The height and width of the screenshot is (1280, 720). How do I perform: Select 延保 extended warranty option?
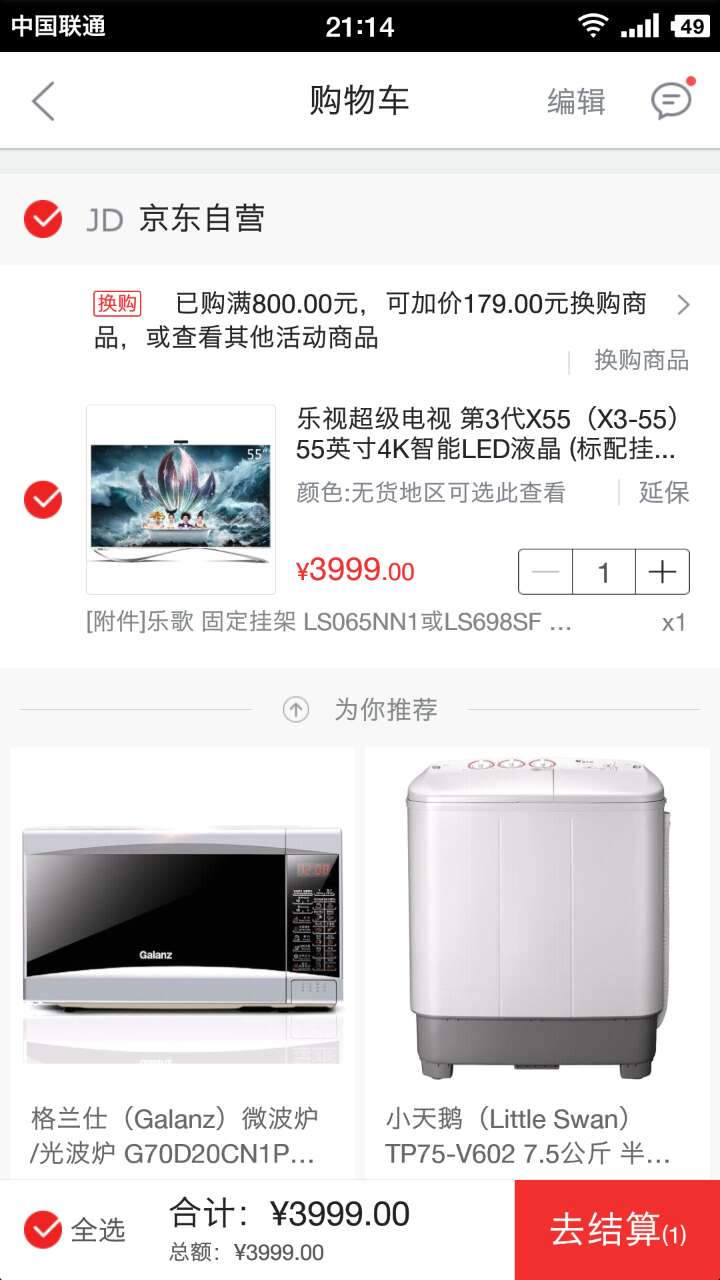[x=664, y=492]
